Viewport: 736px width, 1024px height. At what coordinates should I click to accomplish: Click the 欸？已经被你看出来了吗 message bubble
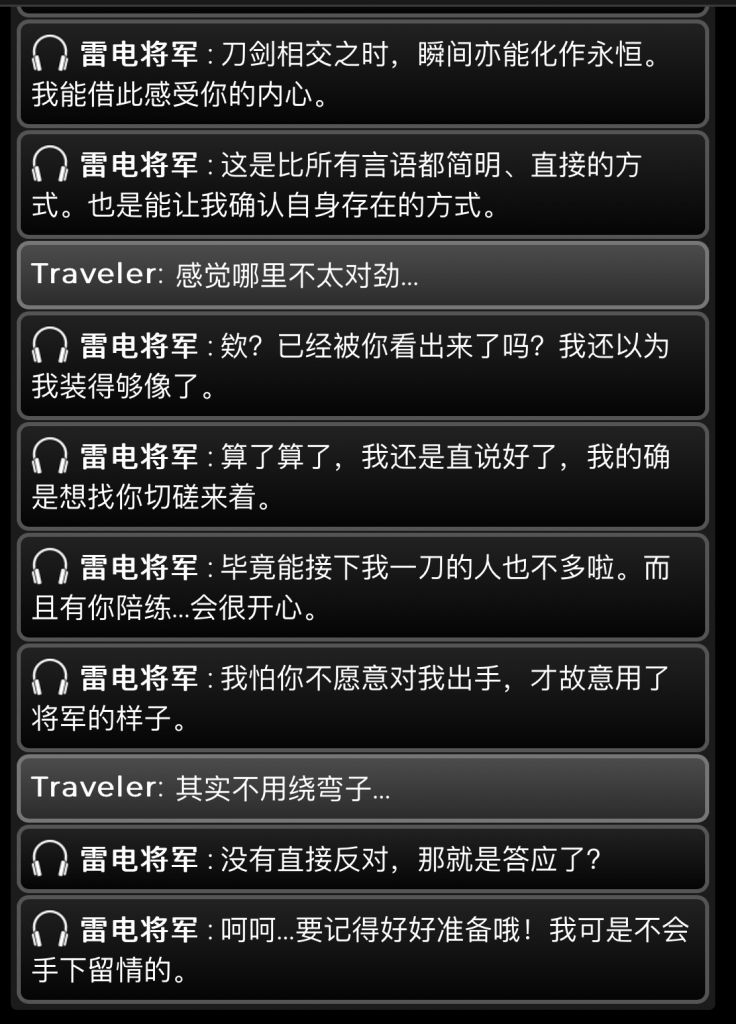(368, 365)
